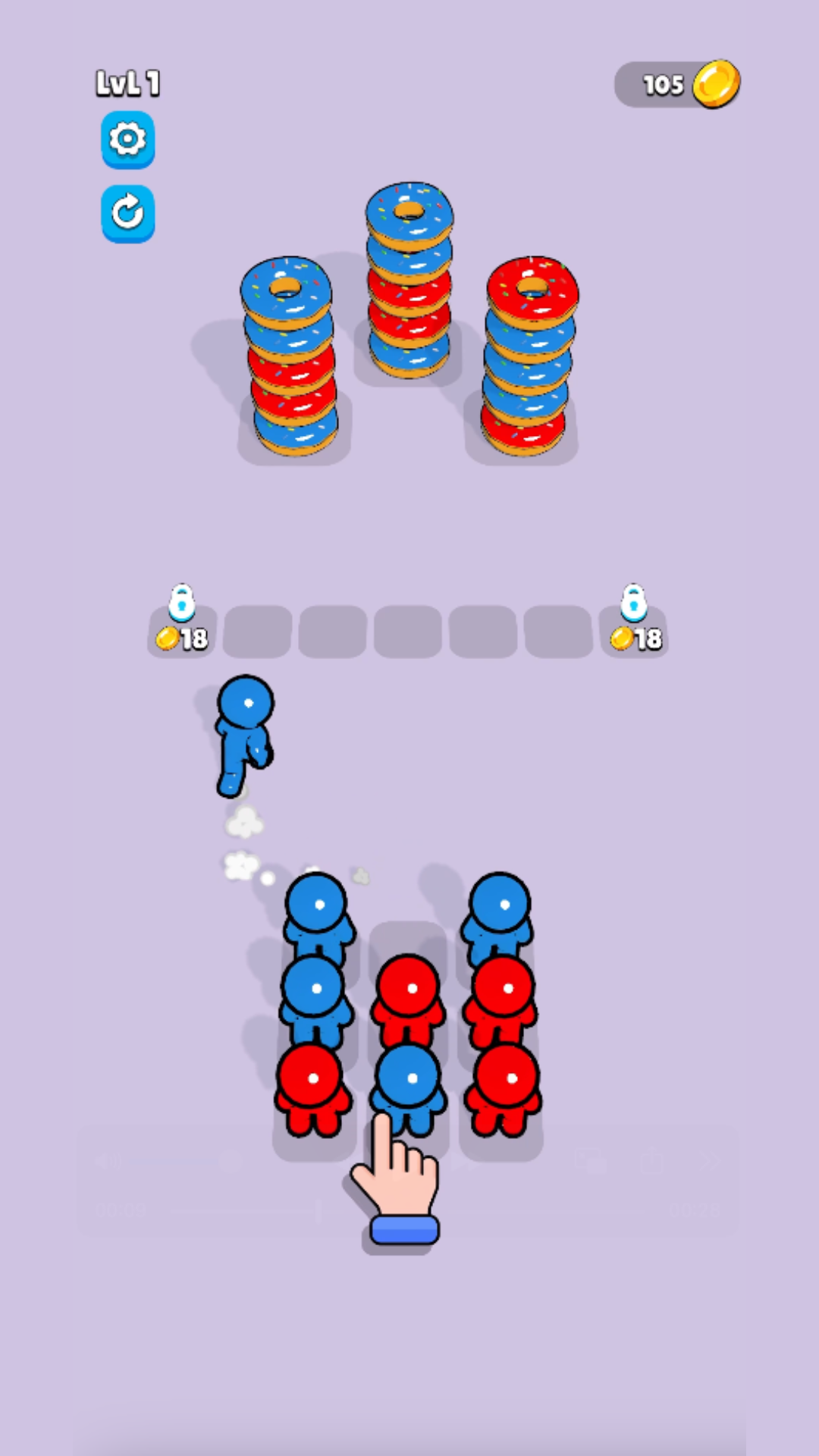Viewport: 819px width, 1456px height.
Task: Select the red figure in the middle column
Action: point(409,995)
